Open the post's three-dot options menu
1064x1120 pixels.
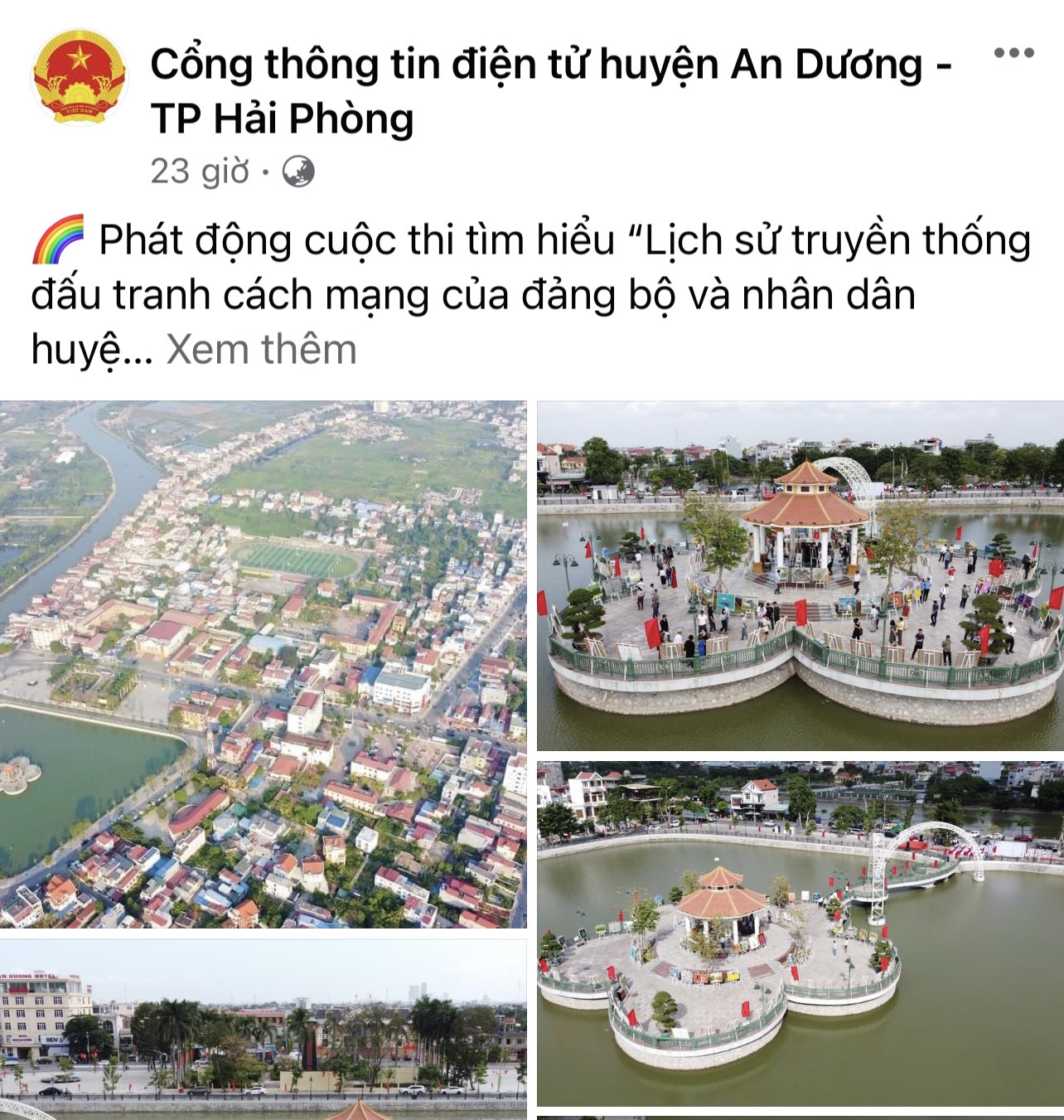[x=1013, y=54]
